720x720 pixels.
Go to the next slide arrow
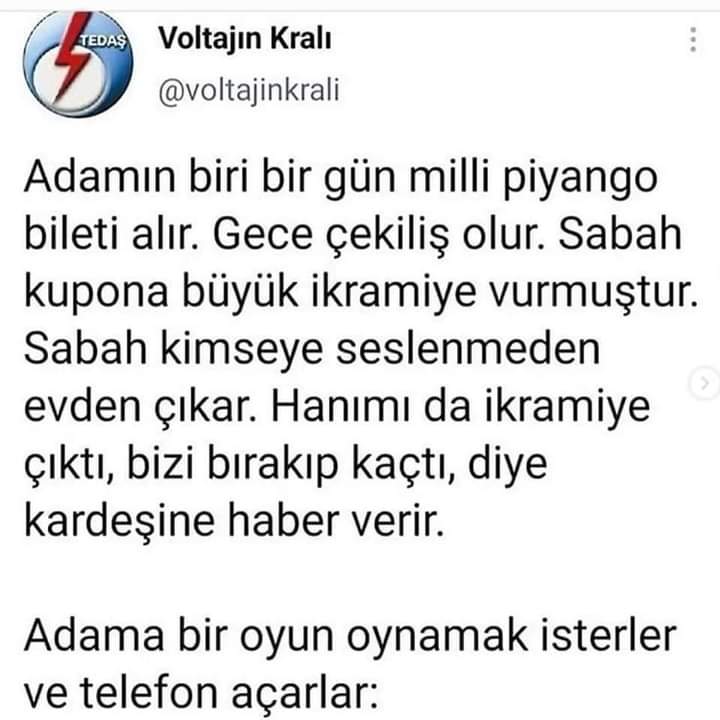point(705,382)
